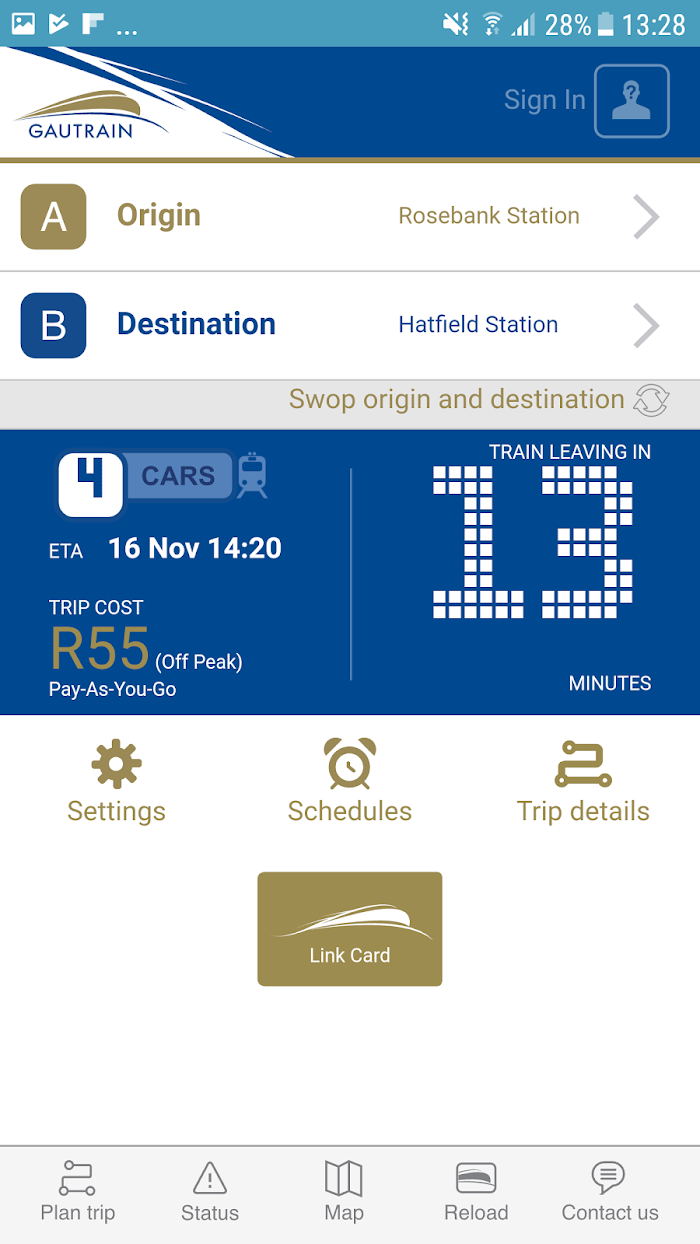The width and height of the screenshot is (700, 1244).
Task: Switch to Plan trip tab
Action: (x=78, y=1192)
